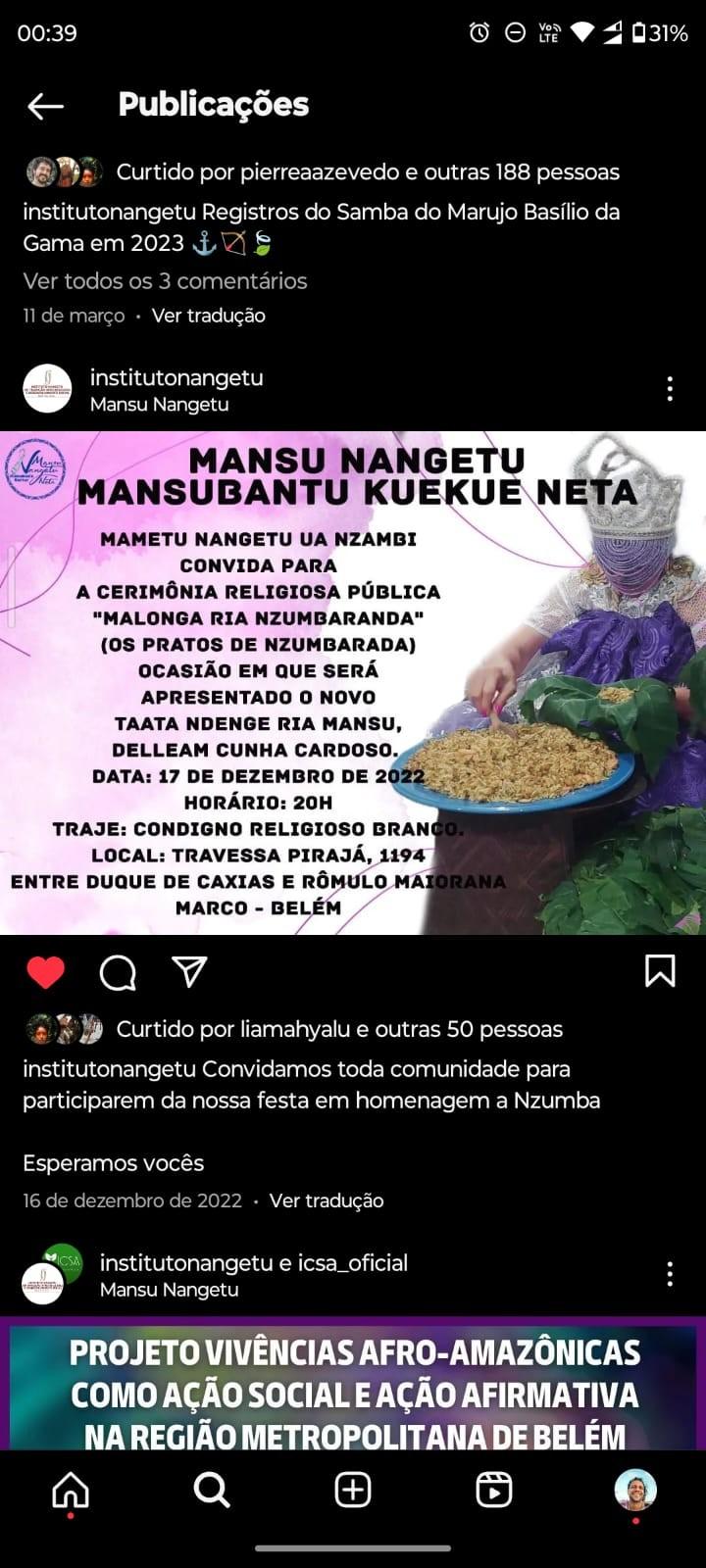Open my profile tab

[x=635, y=1490]
